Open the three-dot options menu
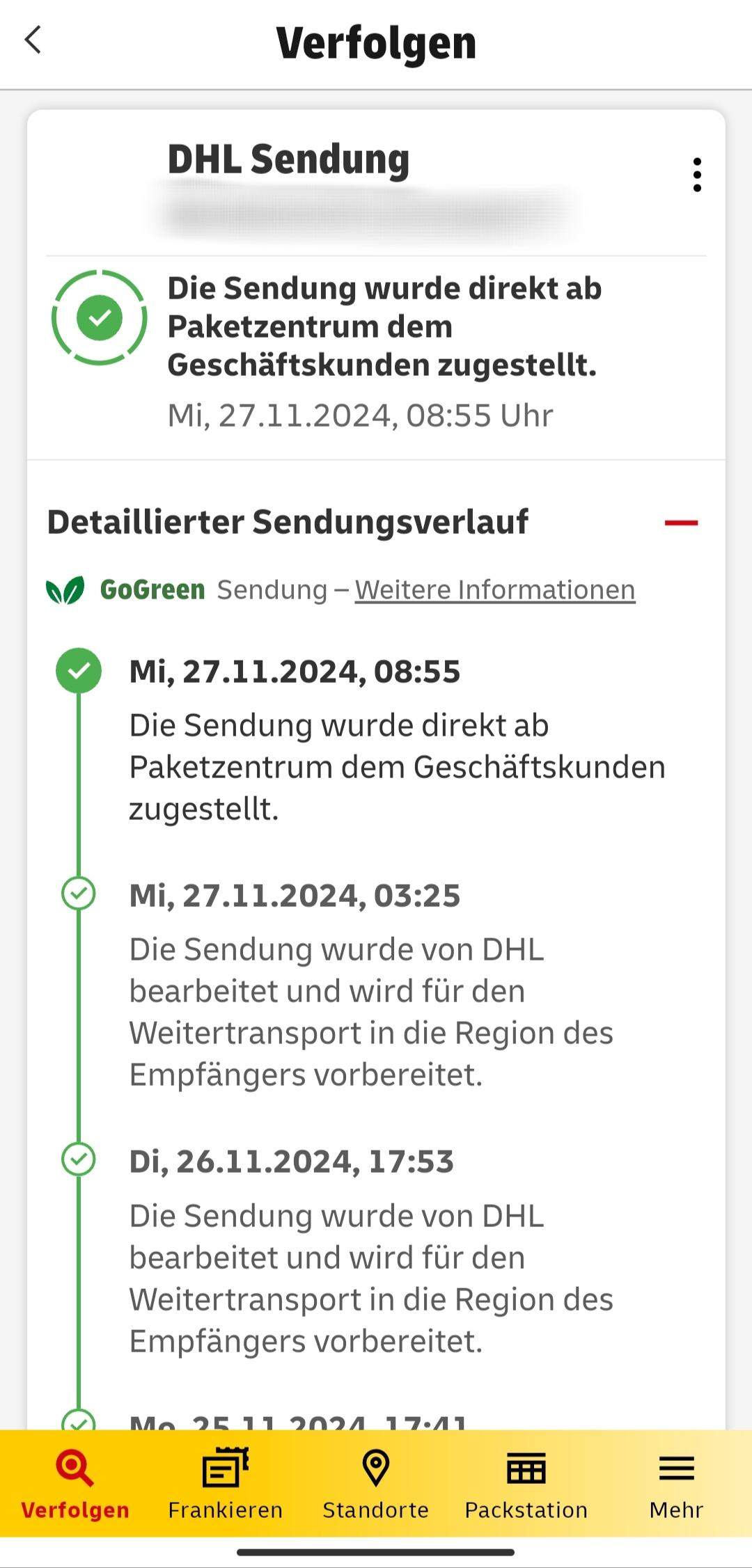 pos(697,175)
